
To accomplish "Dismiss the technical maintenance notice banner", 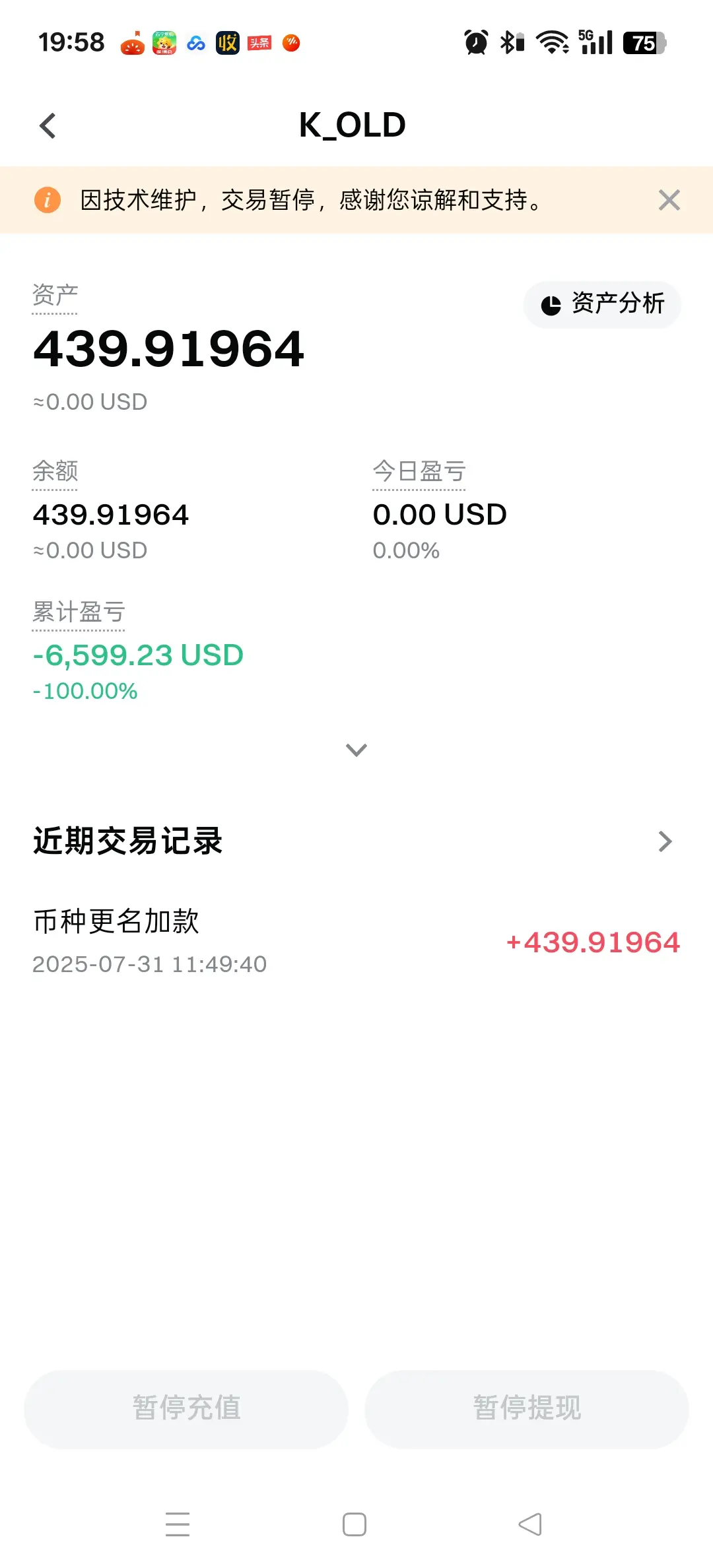I will point(669,200).
